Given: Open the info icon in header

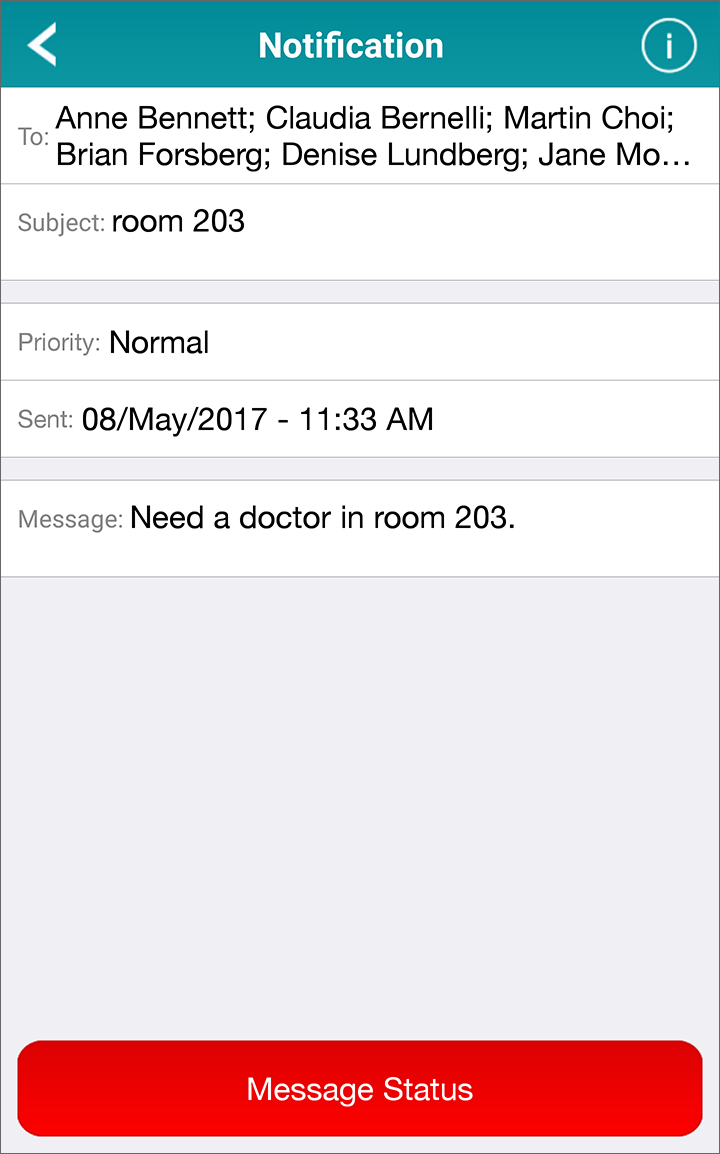Looking at the screenshot, I should 668,46.
